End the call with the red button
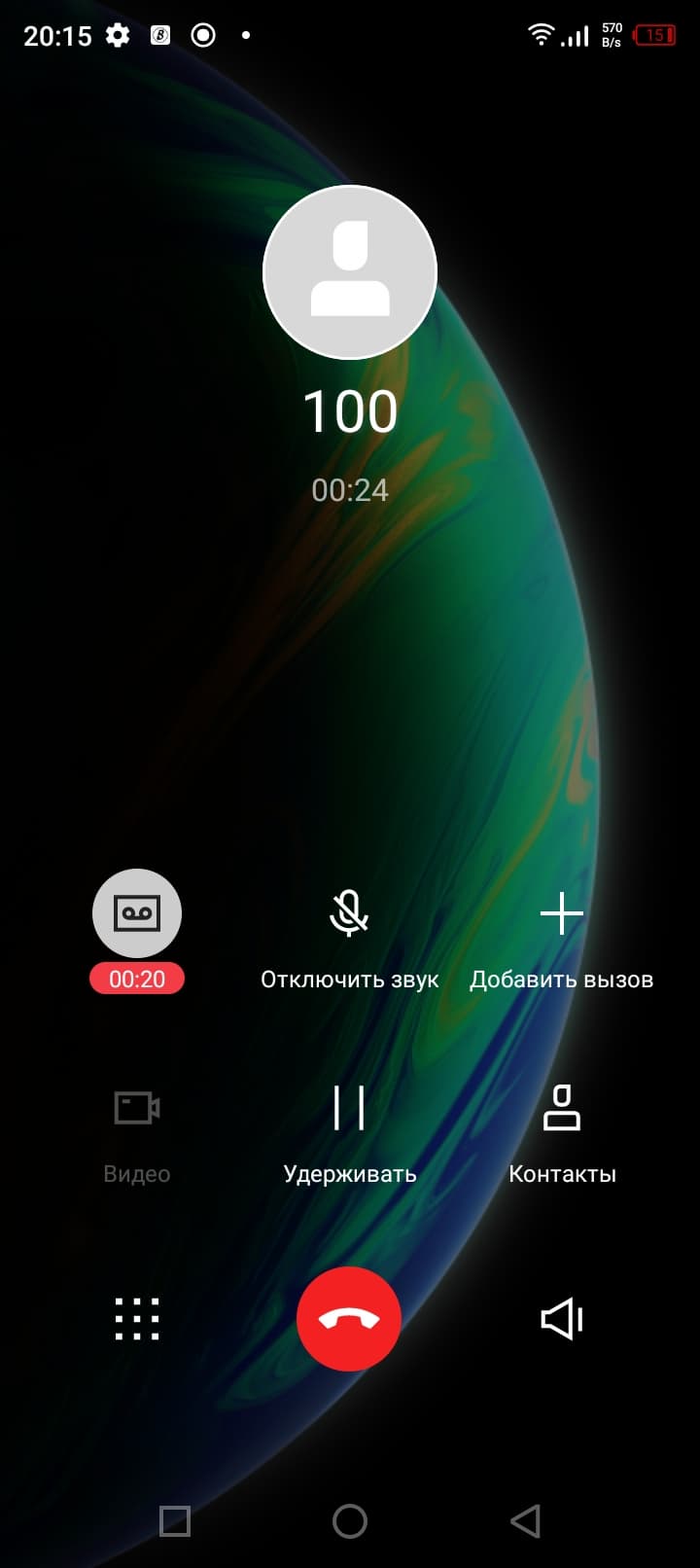Screen dimensions: 700x1568 pos(349,1320)
